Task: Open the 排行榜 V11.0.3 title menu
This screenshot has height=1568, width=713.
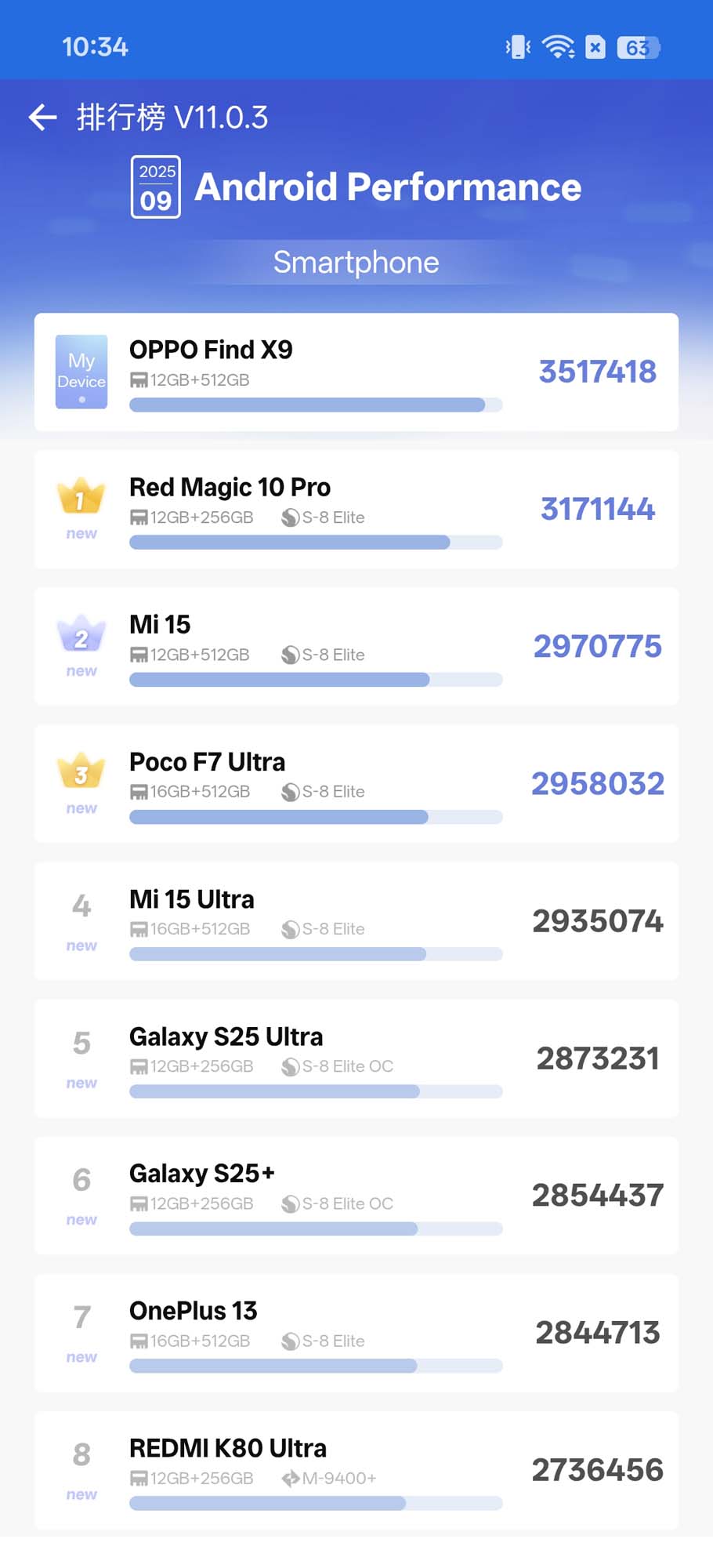Action: pos(171,116)
